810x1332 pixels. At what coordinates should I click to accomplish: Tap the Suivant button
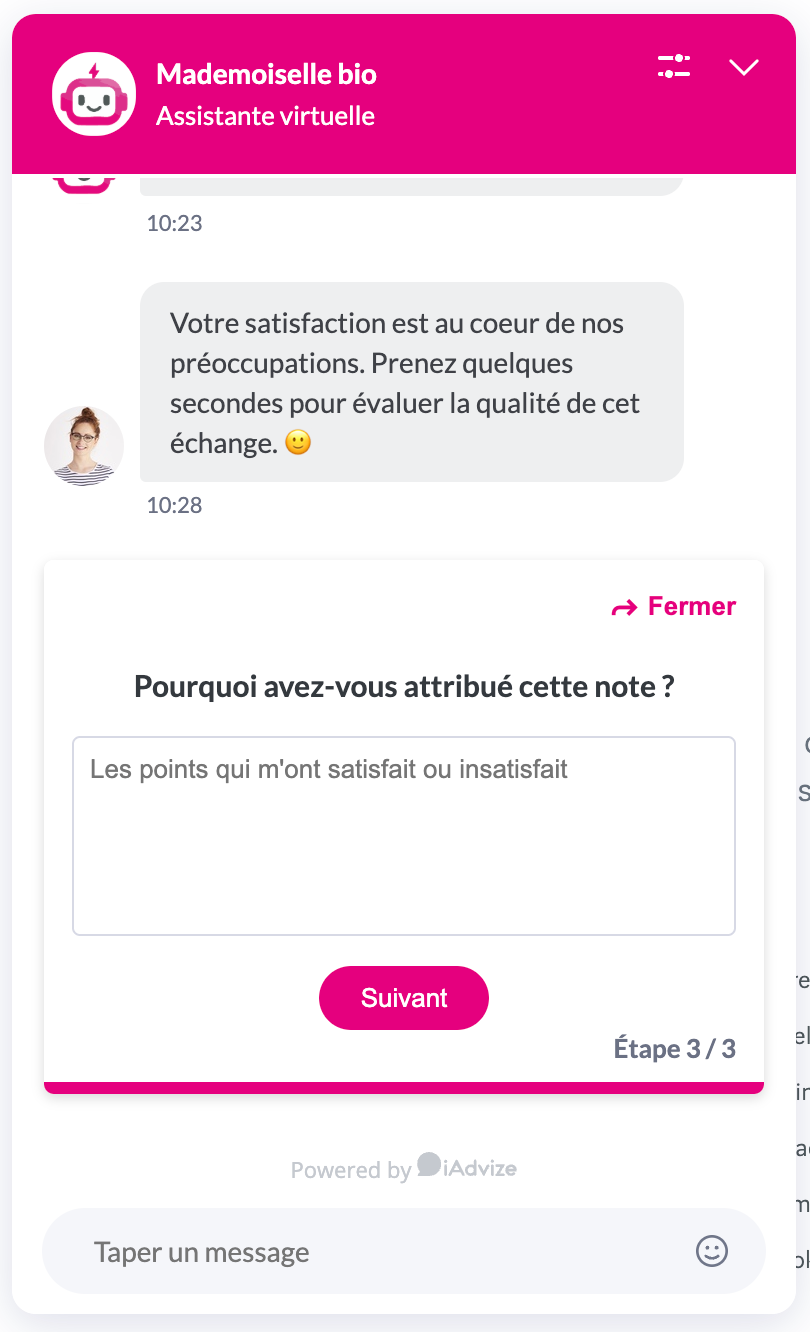coord(404,997)
